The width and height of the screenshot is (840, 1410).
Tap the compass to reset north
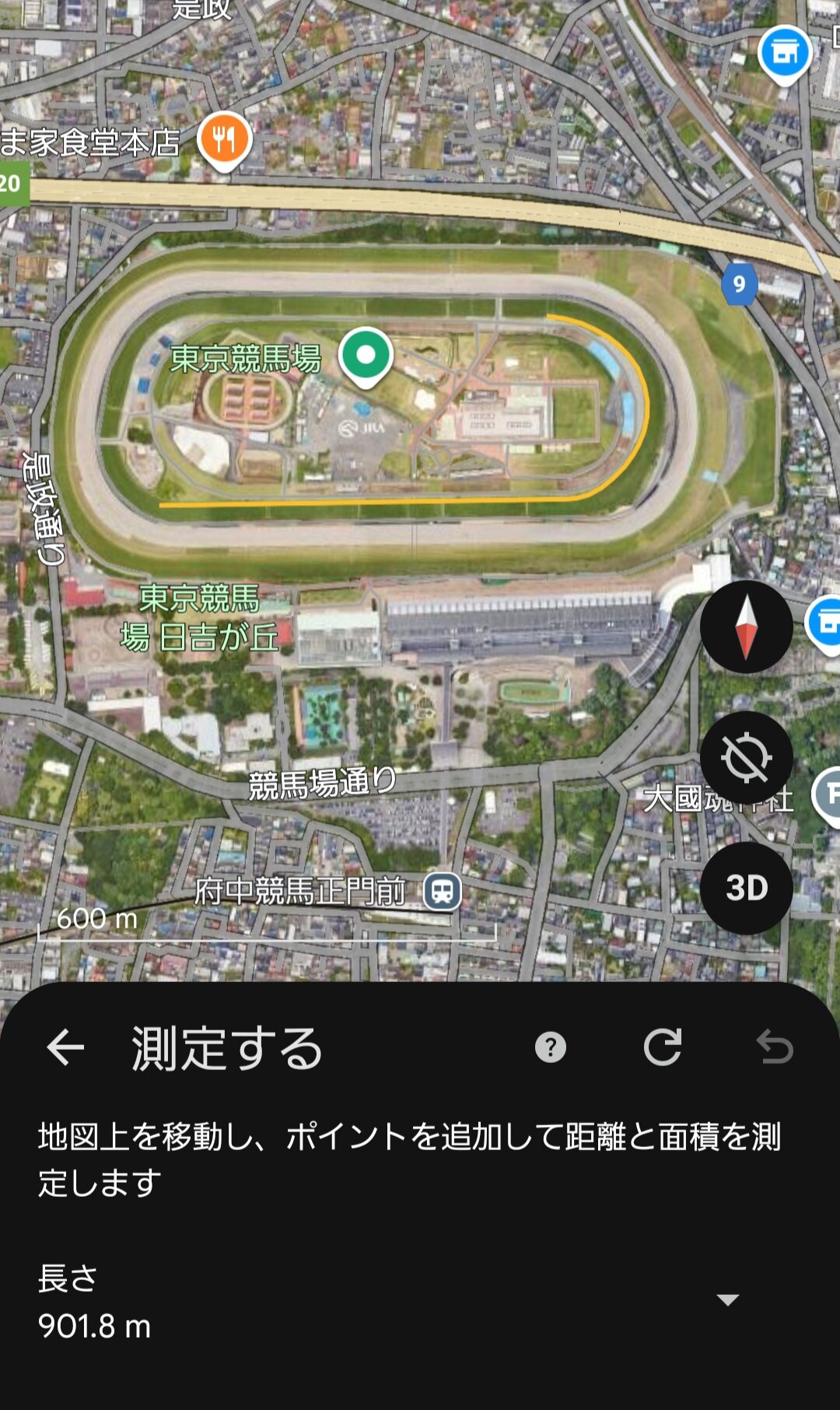[746, 626]
